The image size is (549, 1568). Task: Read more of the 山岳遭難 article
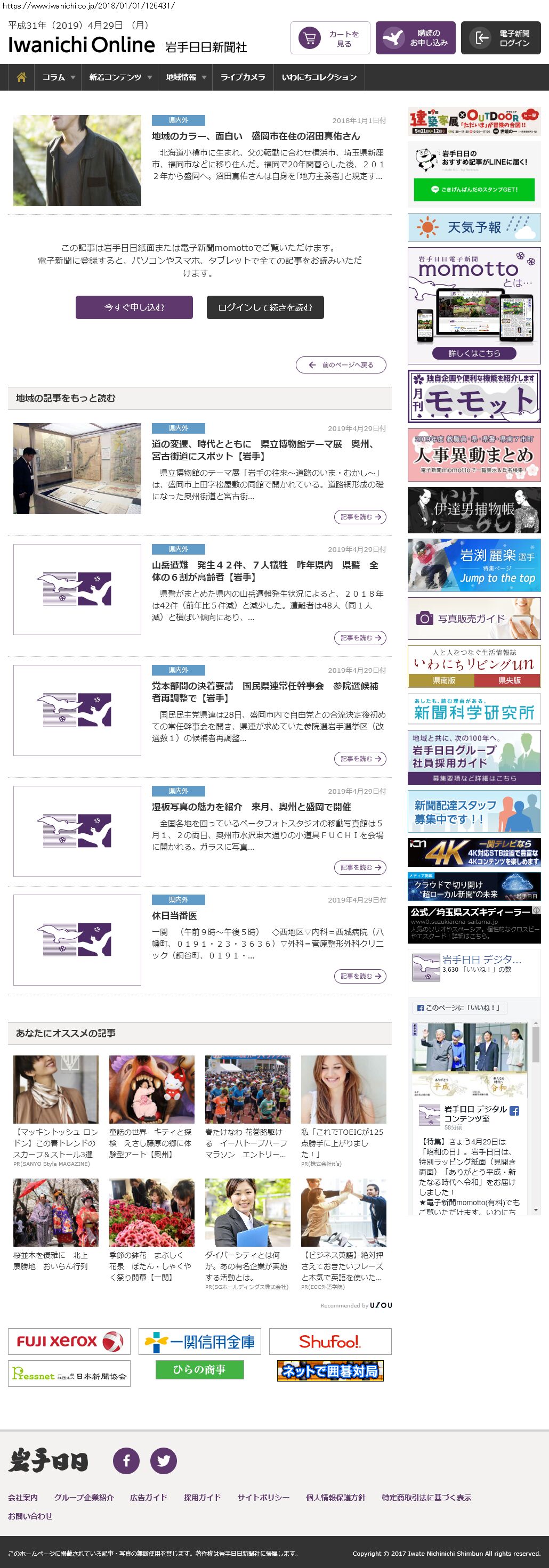[x=360, y=638]
